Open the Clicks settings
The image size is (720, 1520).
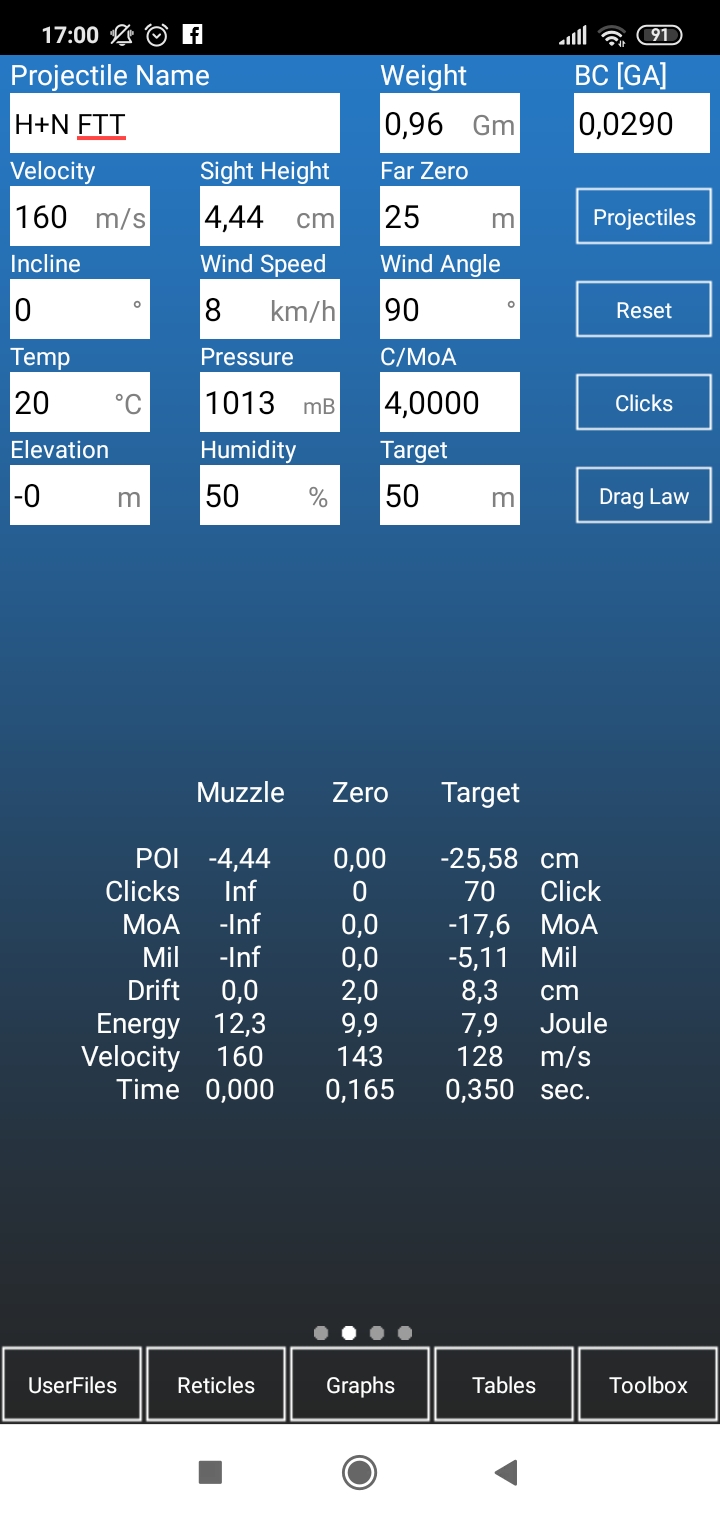point(644,403)
